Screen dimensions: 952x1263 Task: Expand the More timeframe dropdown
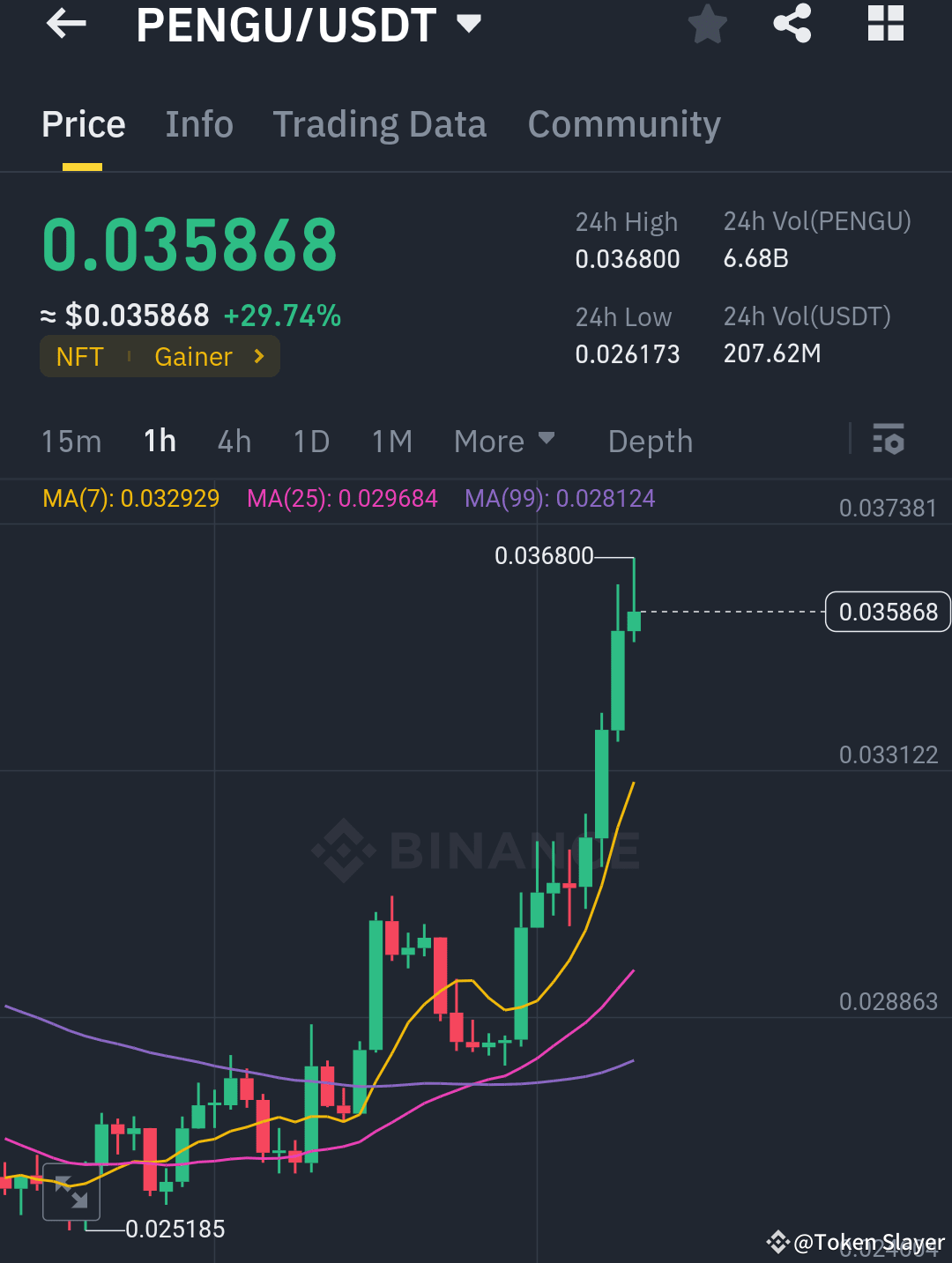click(505, 441)
